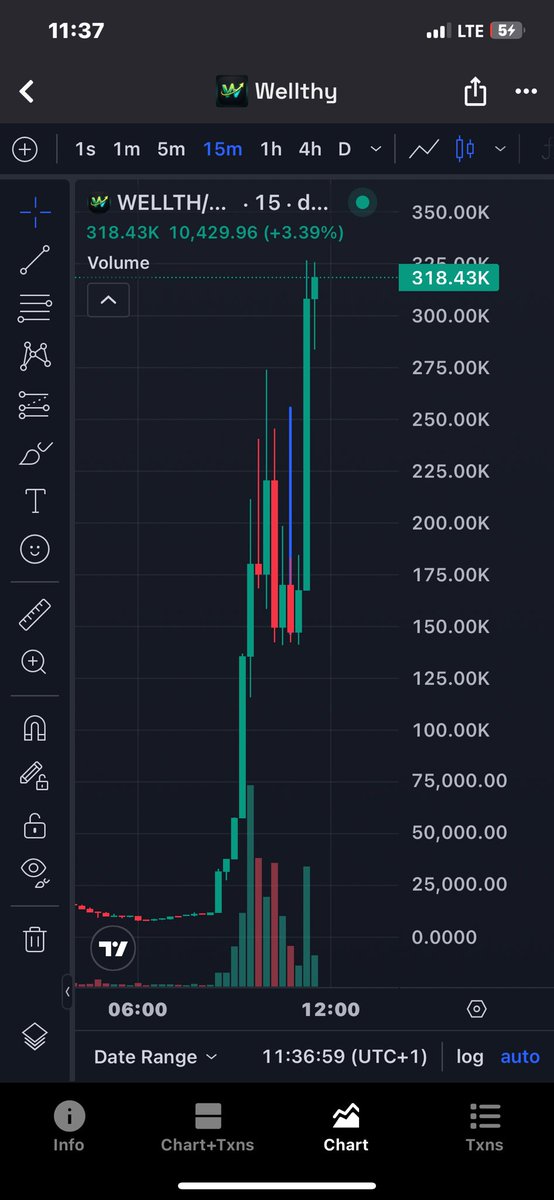Viewport: 554px width, 1200px height.
Task: Share the Wellthy chart
Action: point(475,92)
